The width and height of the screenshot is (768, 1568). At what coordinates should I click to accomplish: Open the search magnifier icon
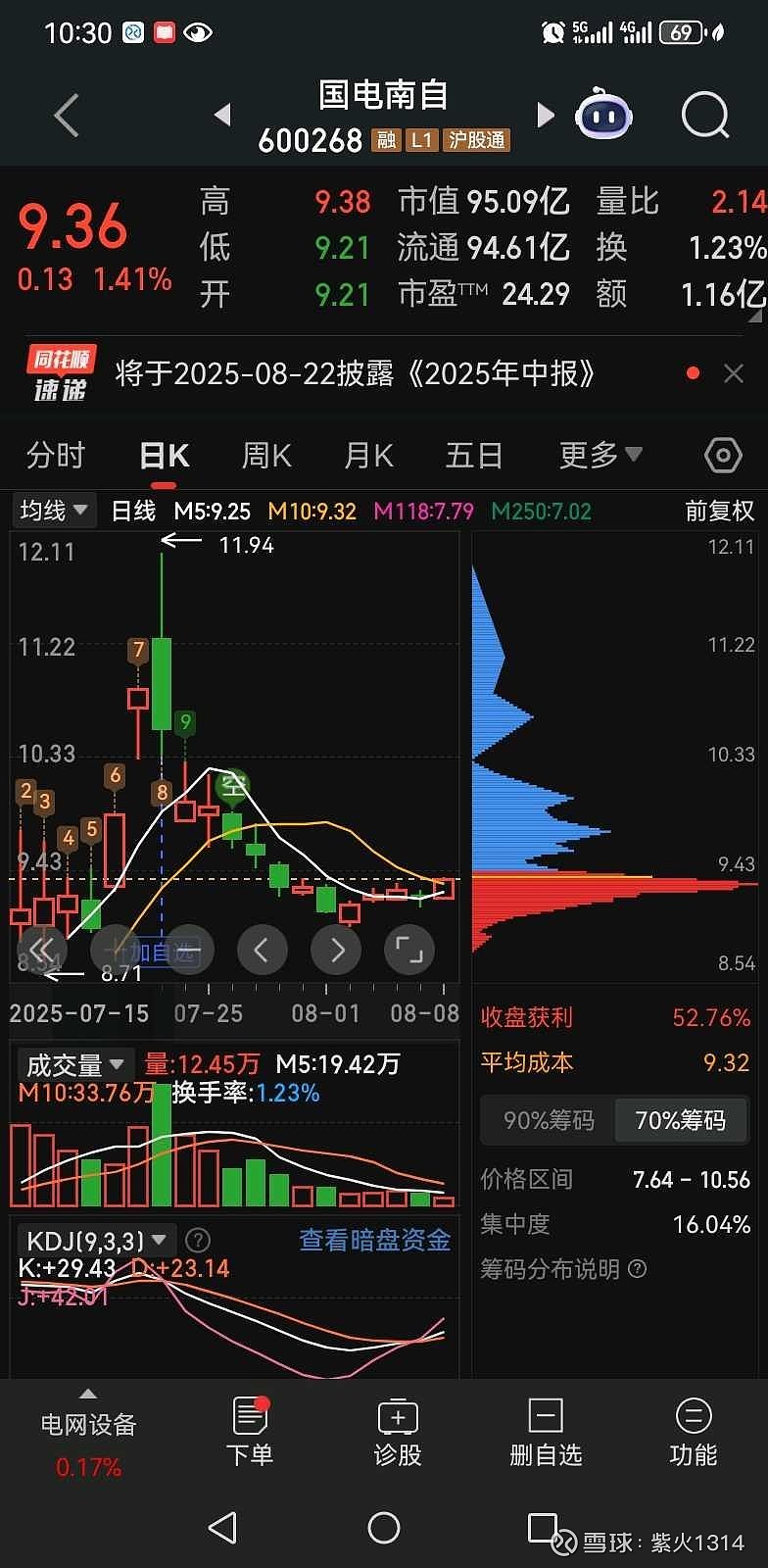[705, 117]
